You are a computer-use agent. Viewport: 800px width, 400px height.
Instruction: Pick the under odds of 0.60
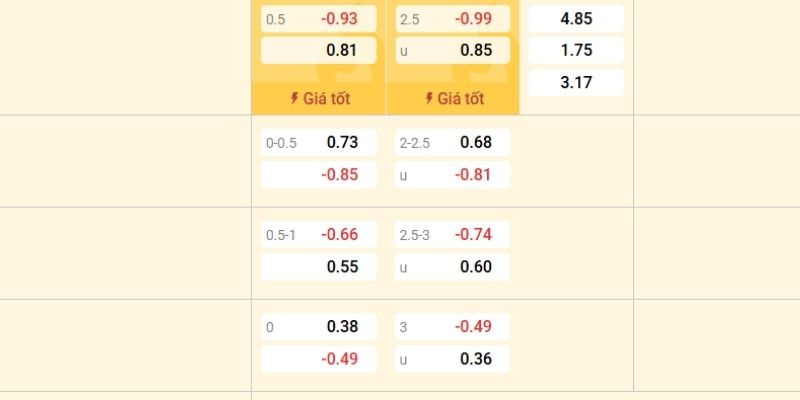[x=452, y=267]
